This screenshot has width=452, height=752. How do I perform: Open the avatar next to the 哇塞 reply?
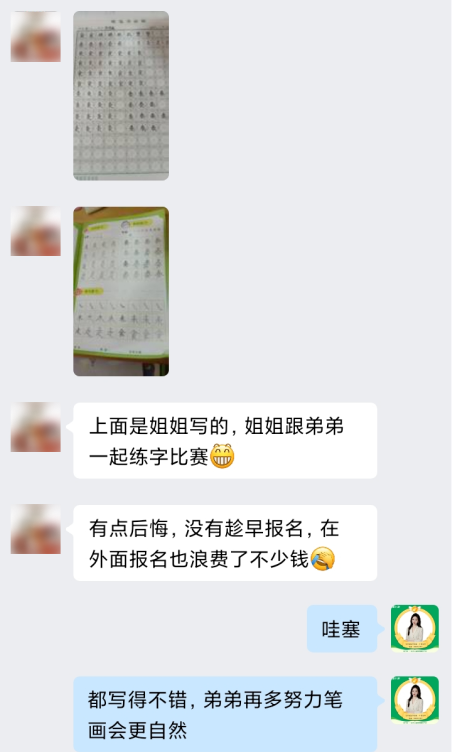[415, 628]
